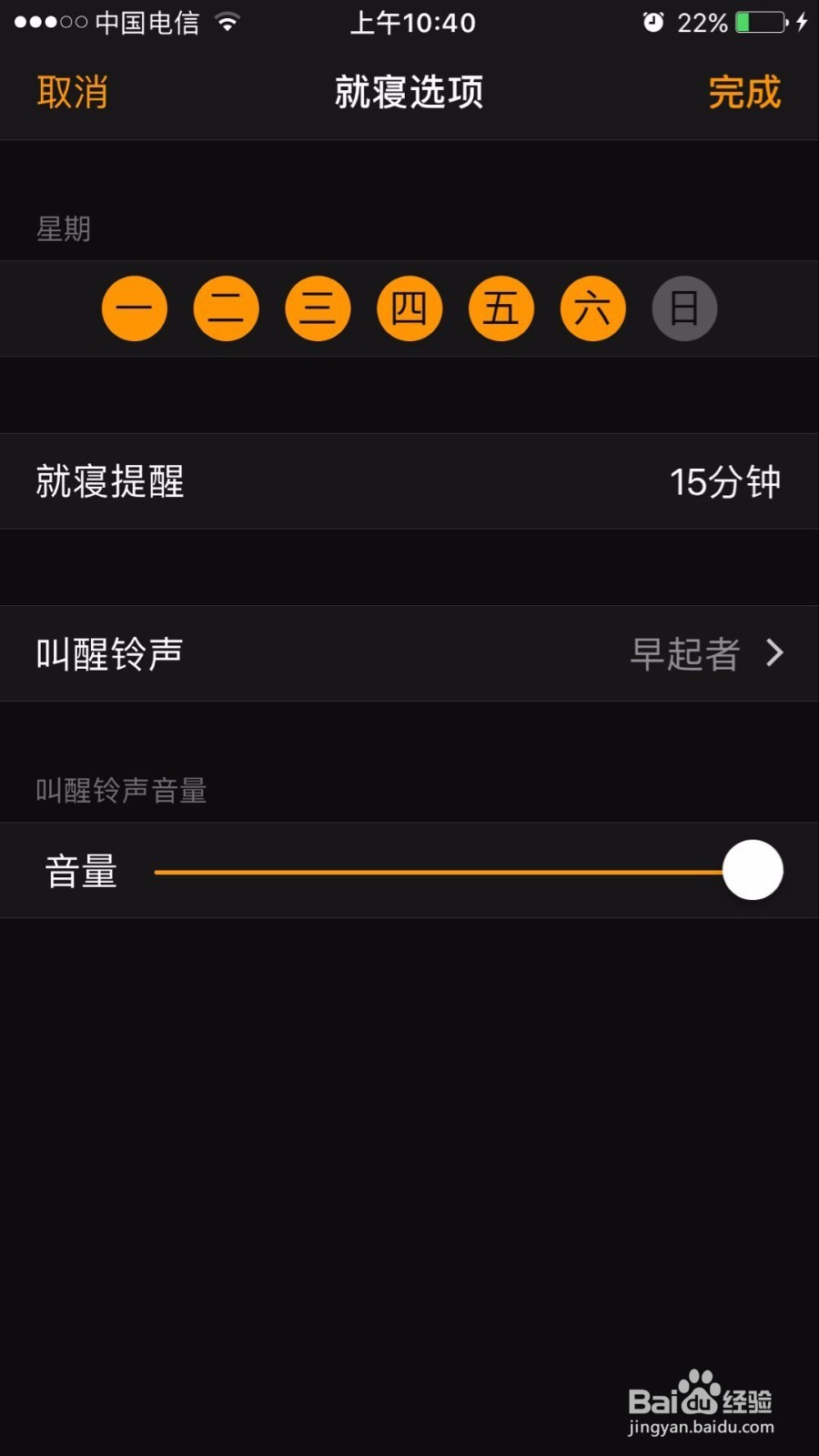Tap the slider handle on the volume bar

[x=753, y=870]
